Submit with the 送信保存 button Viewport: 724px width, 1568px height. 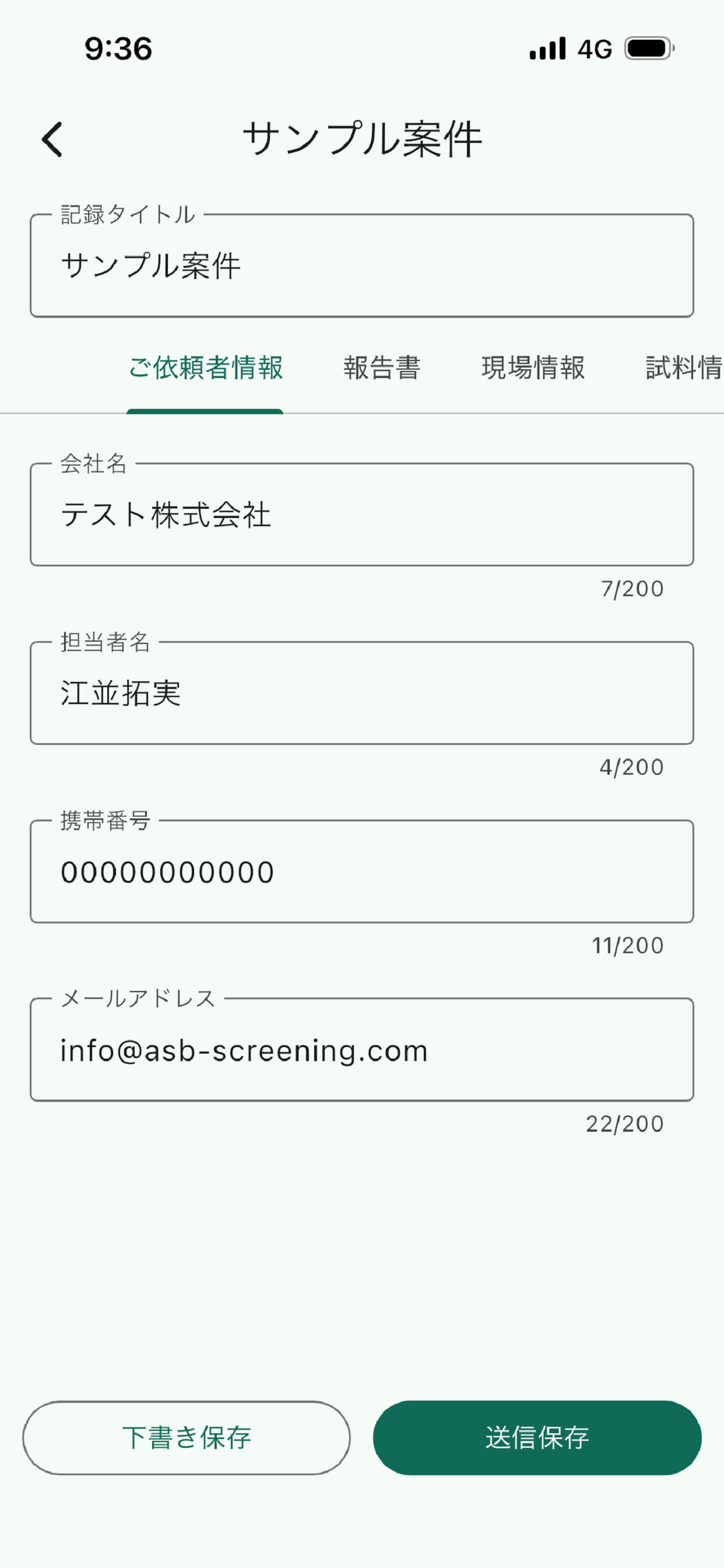pos(537,1438)
